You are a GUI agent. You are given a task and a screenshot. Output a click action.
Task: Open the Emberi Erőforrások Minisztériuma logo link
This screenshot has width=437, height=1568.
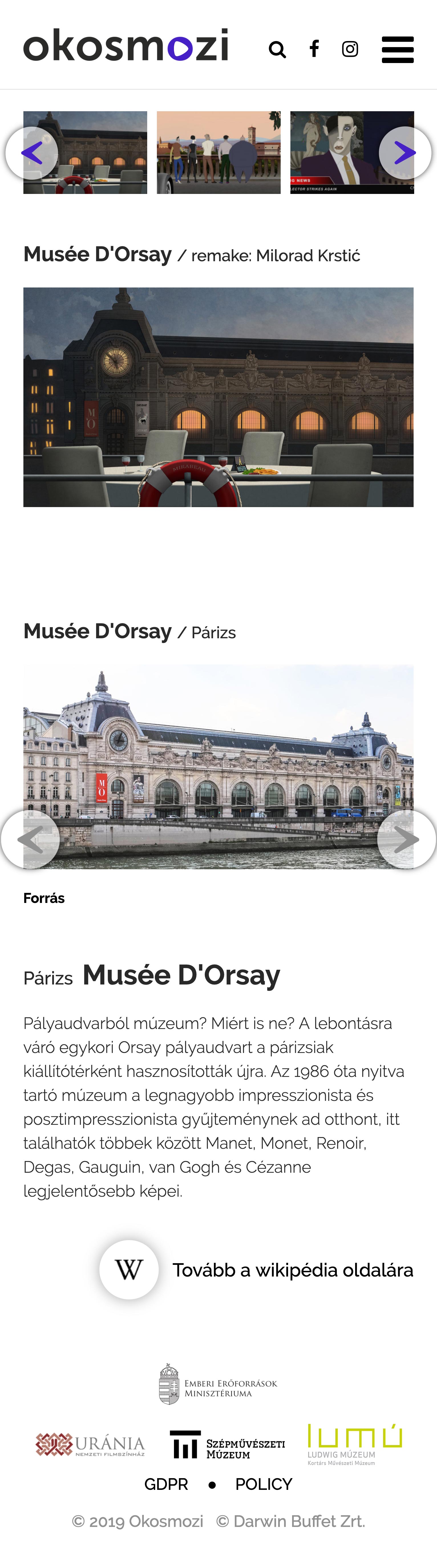tap(218, 1383)
